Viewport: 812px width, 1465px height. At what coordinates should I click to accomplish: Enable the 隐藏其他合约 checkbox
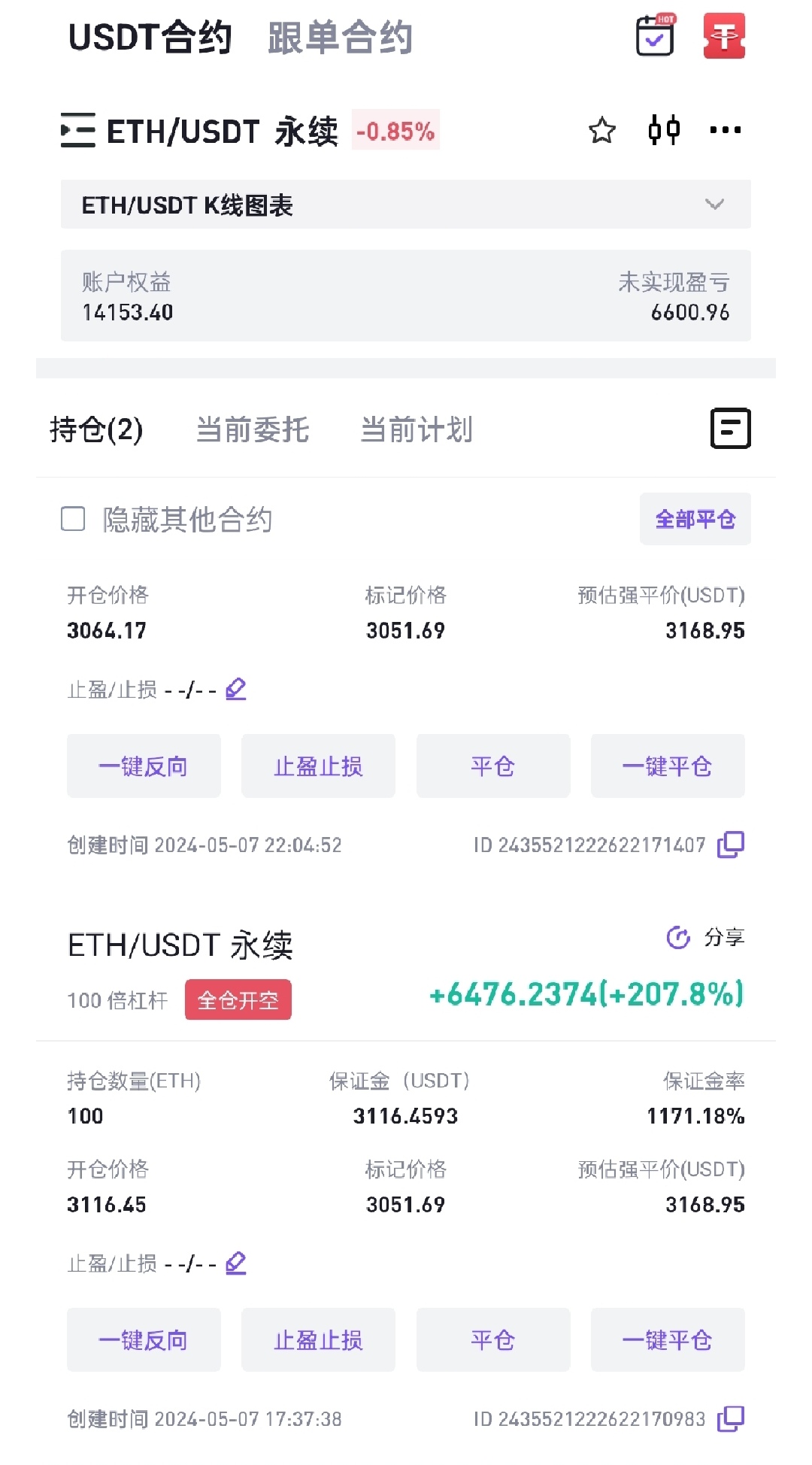tap(73, 520)
